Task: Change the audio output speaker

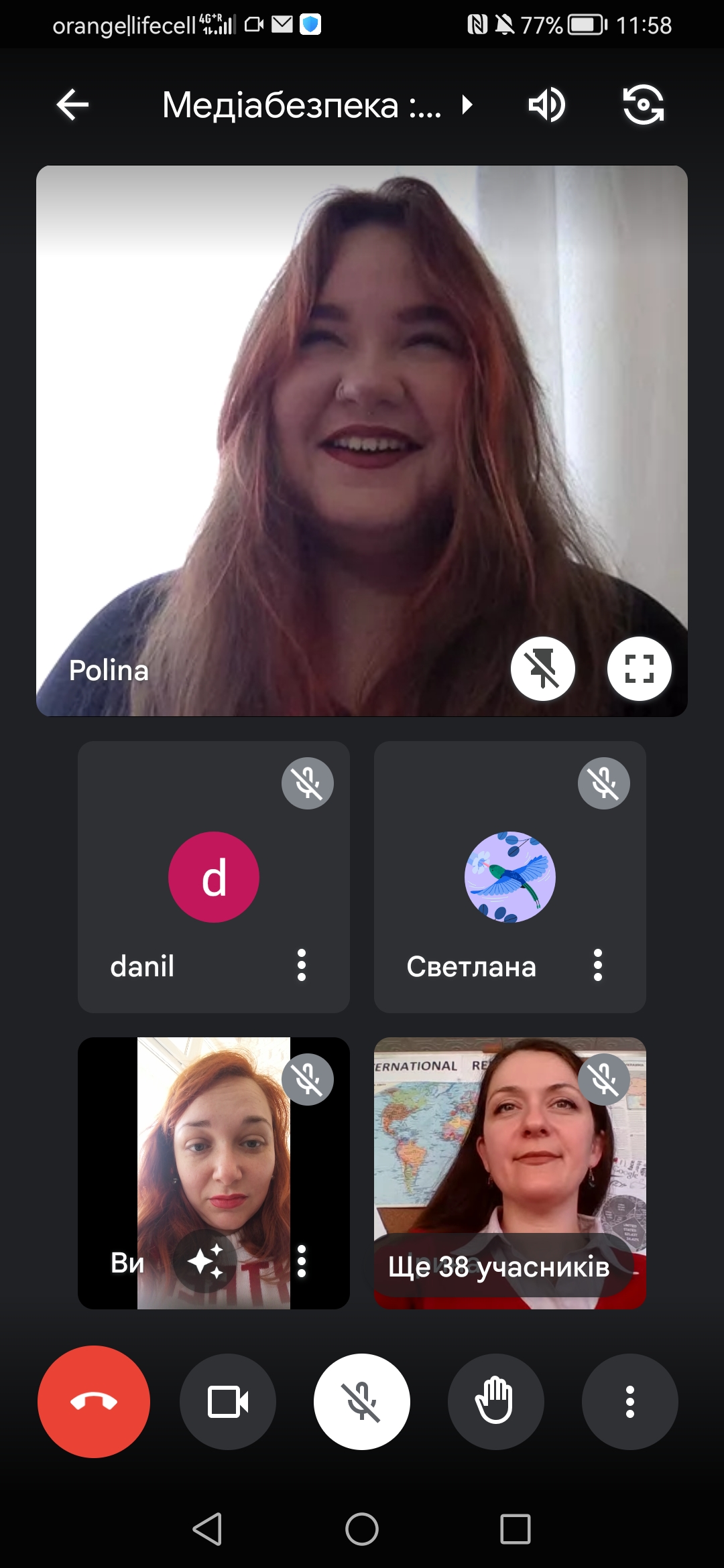Action: coord(546,105)
